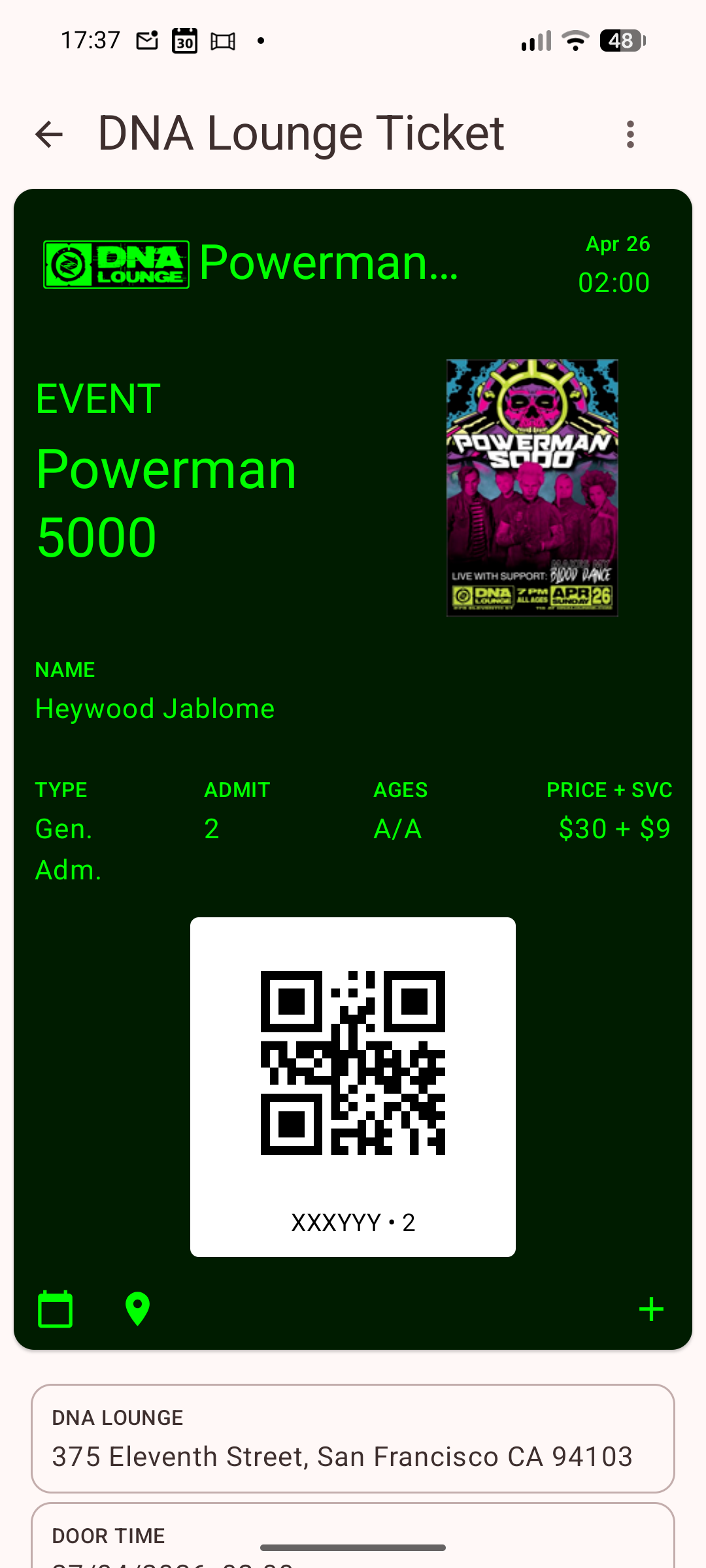Open the overflow menu
The image size is (706, 1568).
coord(630,135)
